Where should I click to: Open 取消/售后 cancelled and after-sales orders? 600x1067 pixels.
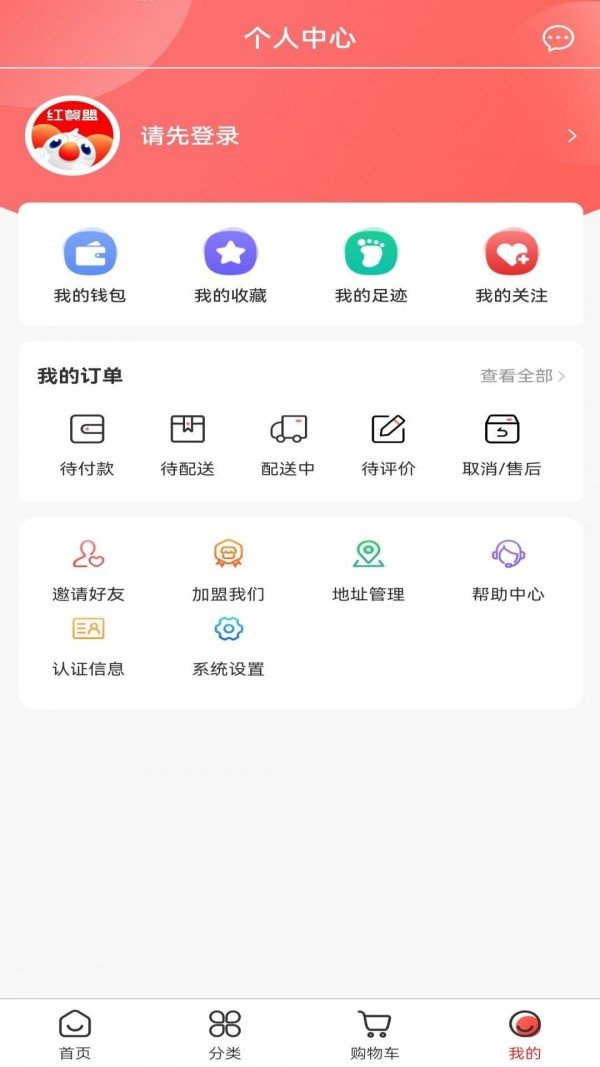click(x=501, y=445)
